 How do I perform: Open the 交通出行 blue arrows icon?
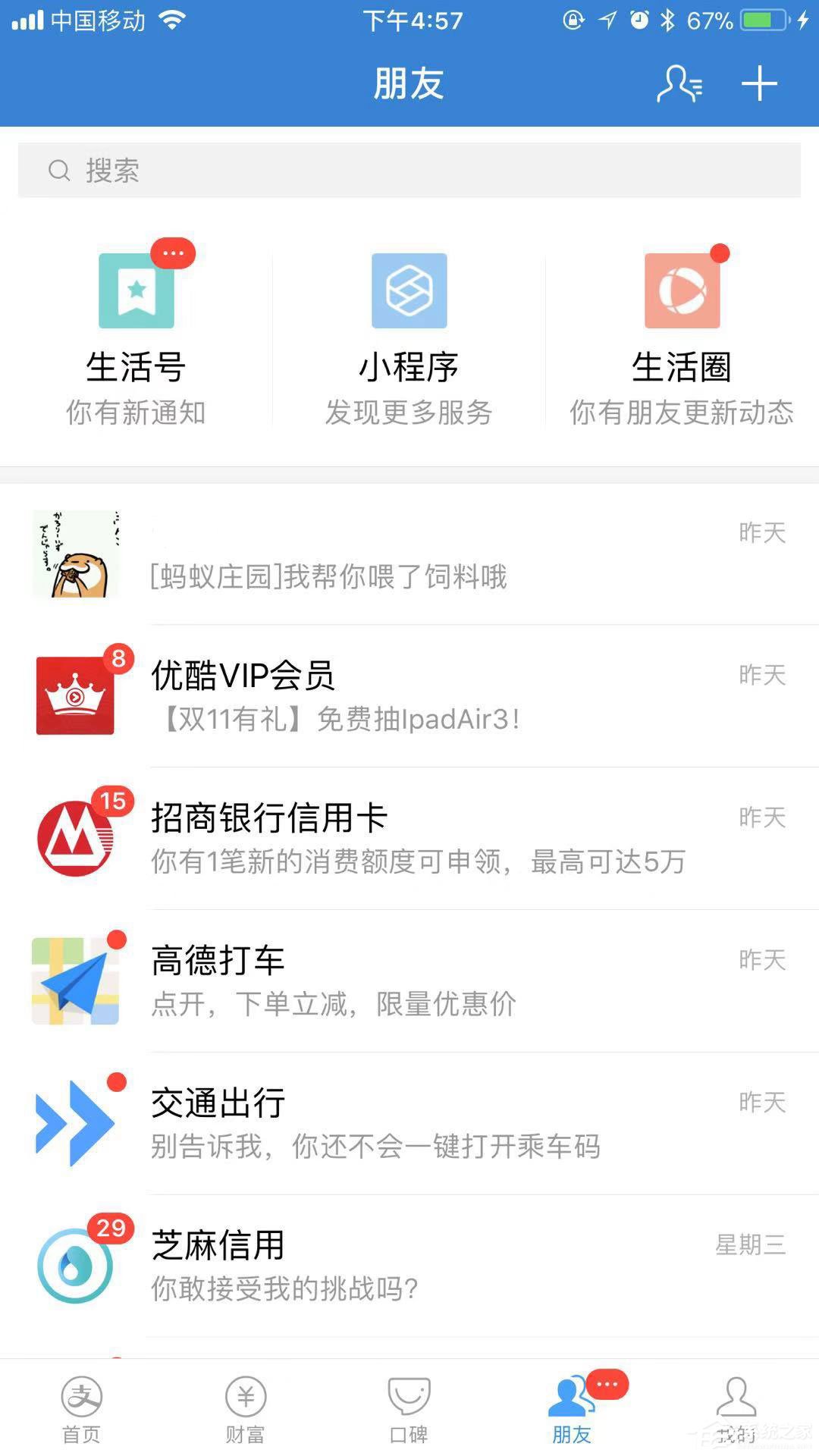pyautogui.click(x=75, y=1122)
